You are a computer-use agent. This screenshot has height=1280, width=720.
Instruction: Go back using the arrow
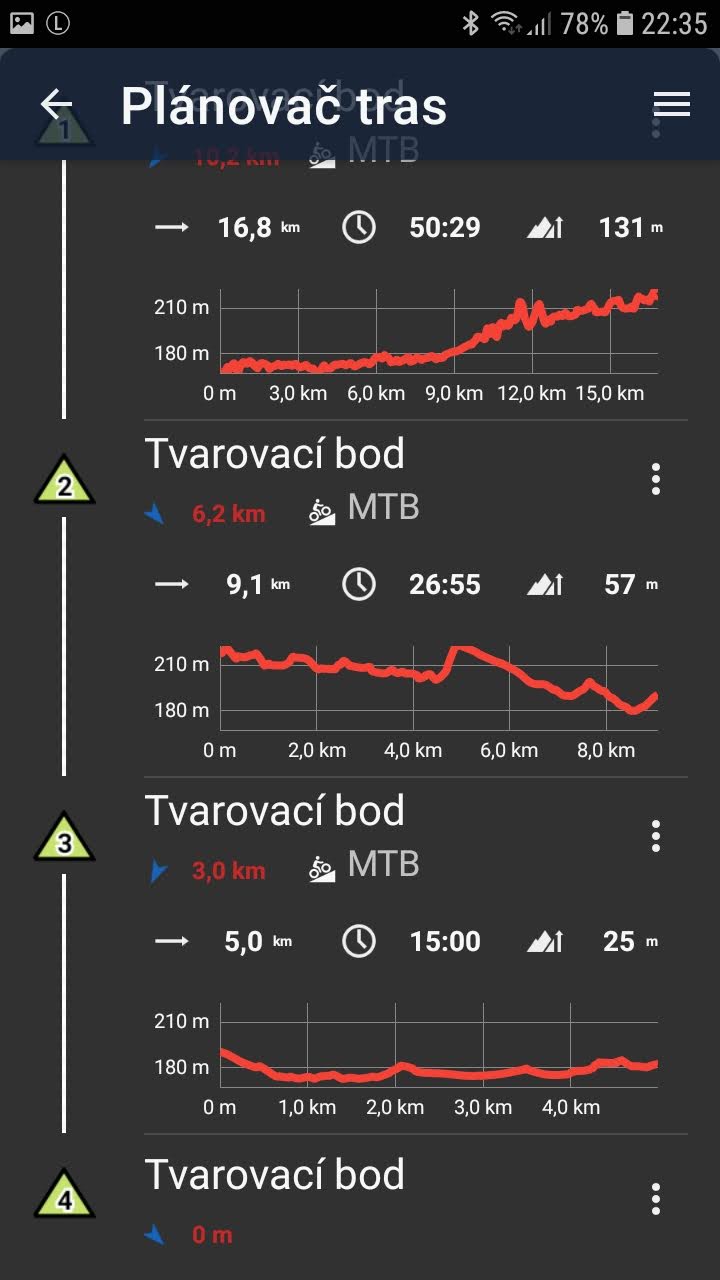(57, 104)
